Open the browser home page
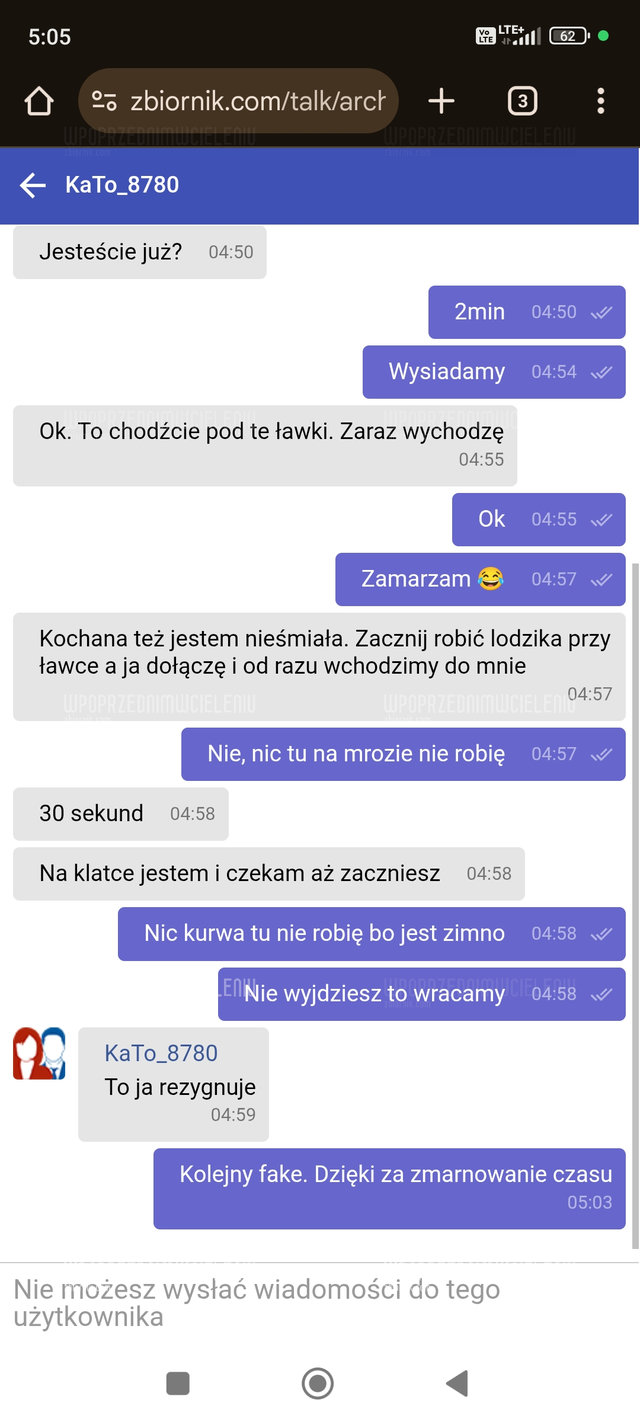Viewport: 640px width, 1422px height. pos(39,101)
